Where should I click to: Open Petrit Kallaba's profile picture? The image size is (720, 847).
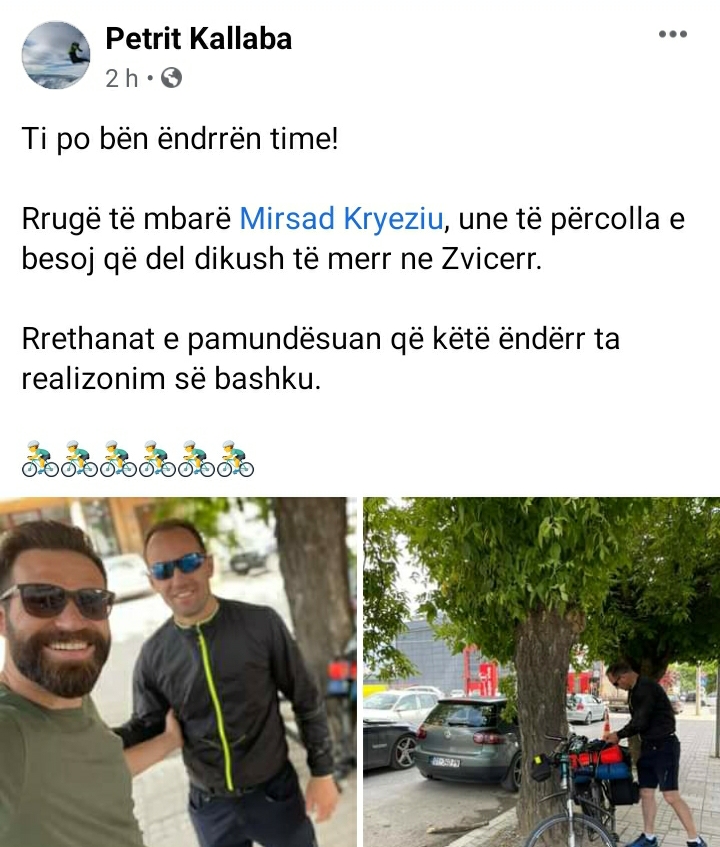coord(56,55)
